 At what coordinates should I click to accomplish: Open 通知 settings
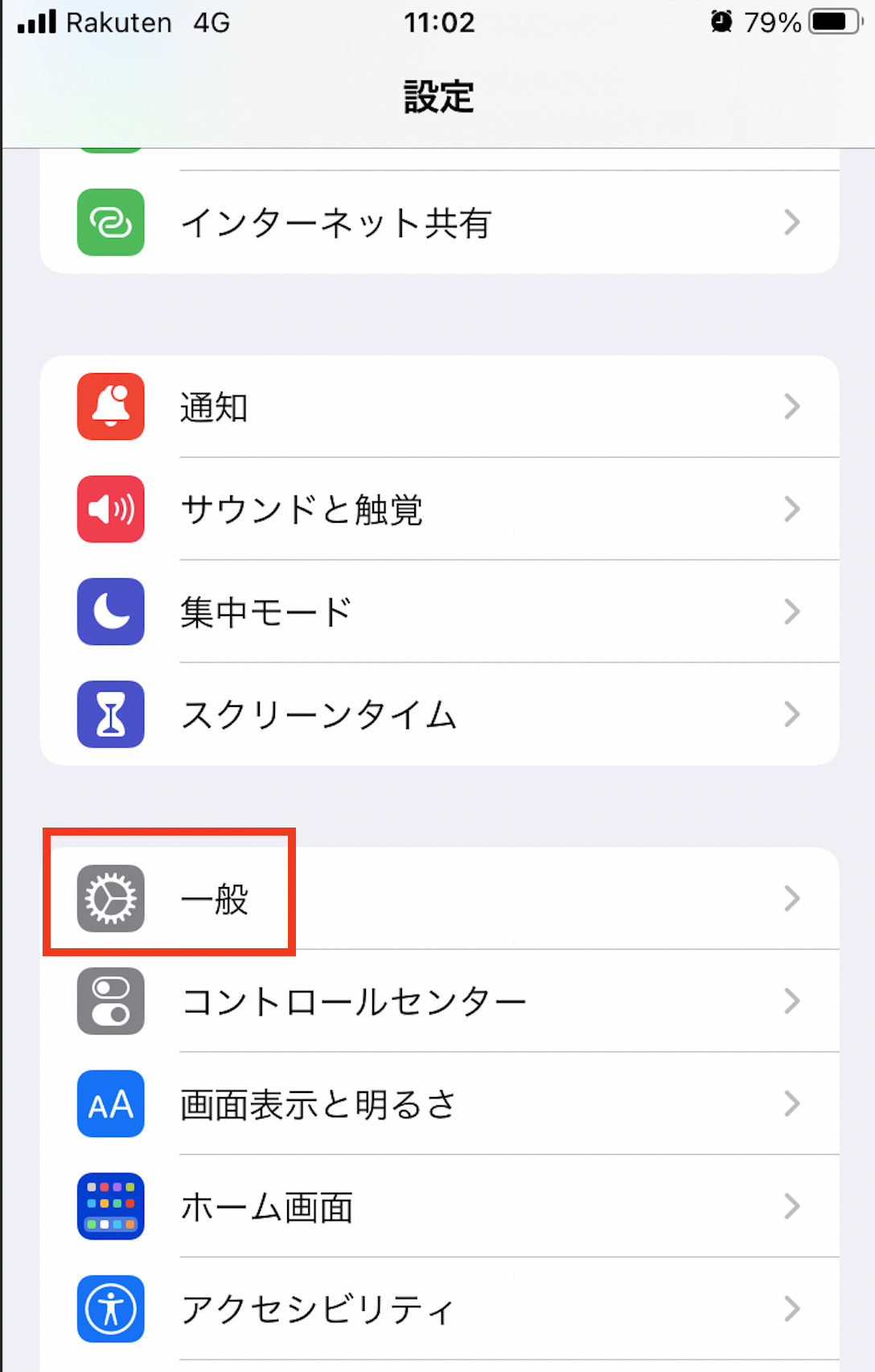(438, 407)
